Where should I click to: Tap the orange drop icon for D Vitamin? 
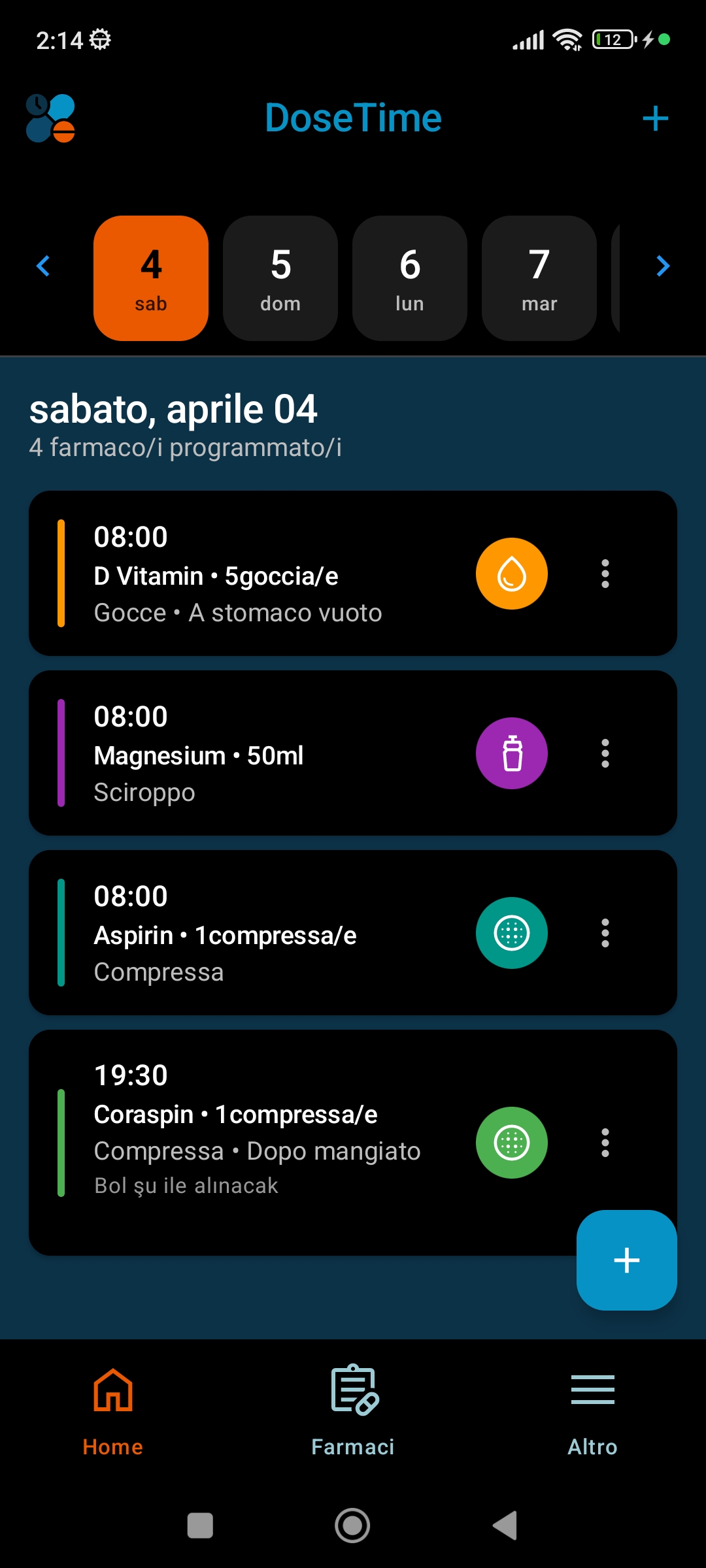pyautogui.click(x=512, y=574)
